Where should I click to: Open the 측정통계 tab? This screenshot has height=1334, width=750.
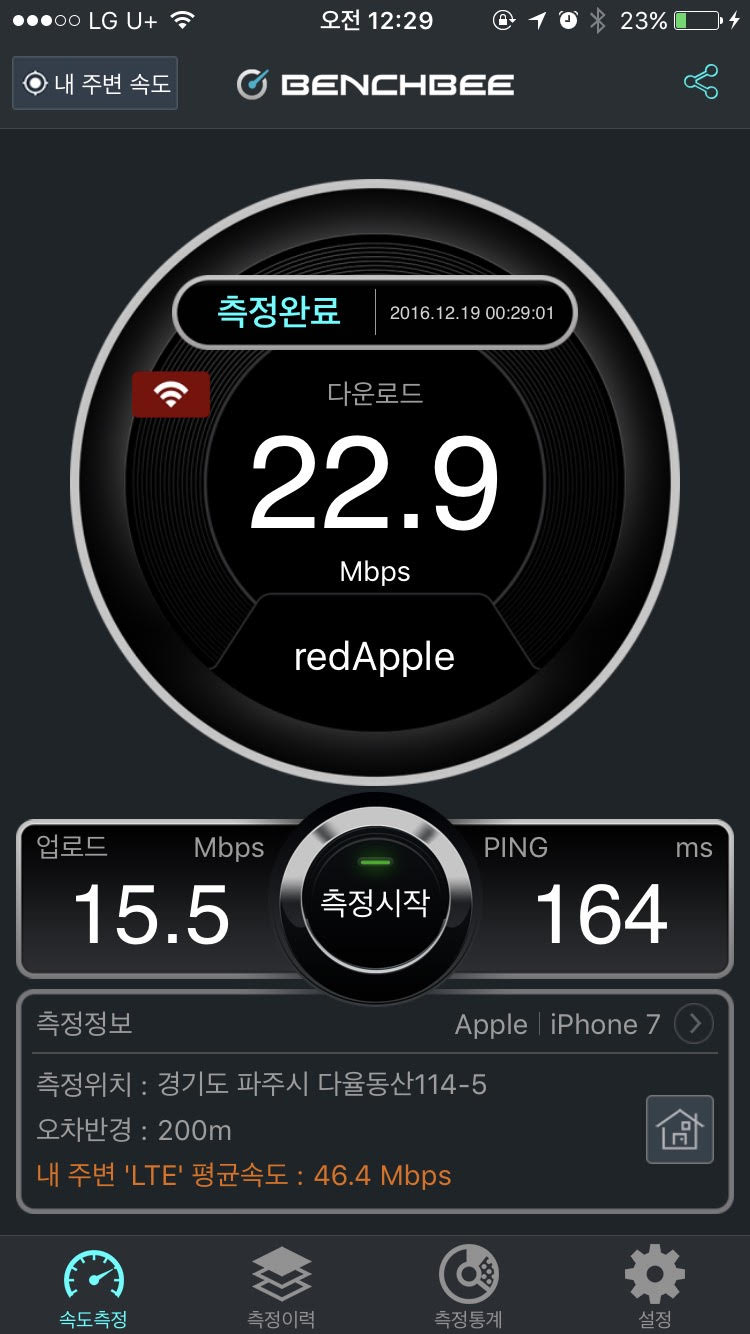(468, 1286)
